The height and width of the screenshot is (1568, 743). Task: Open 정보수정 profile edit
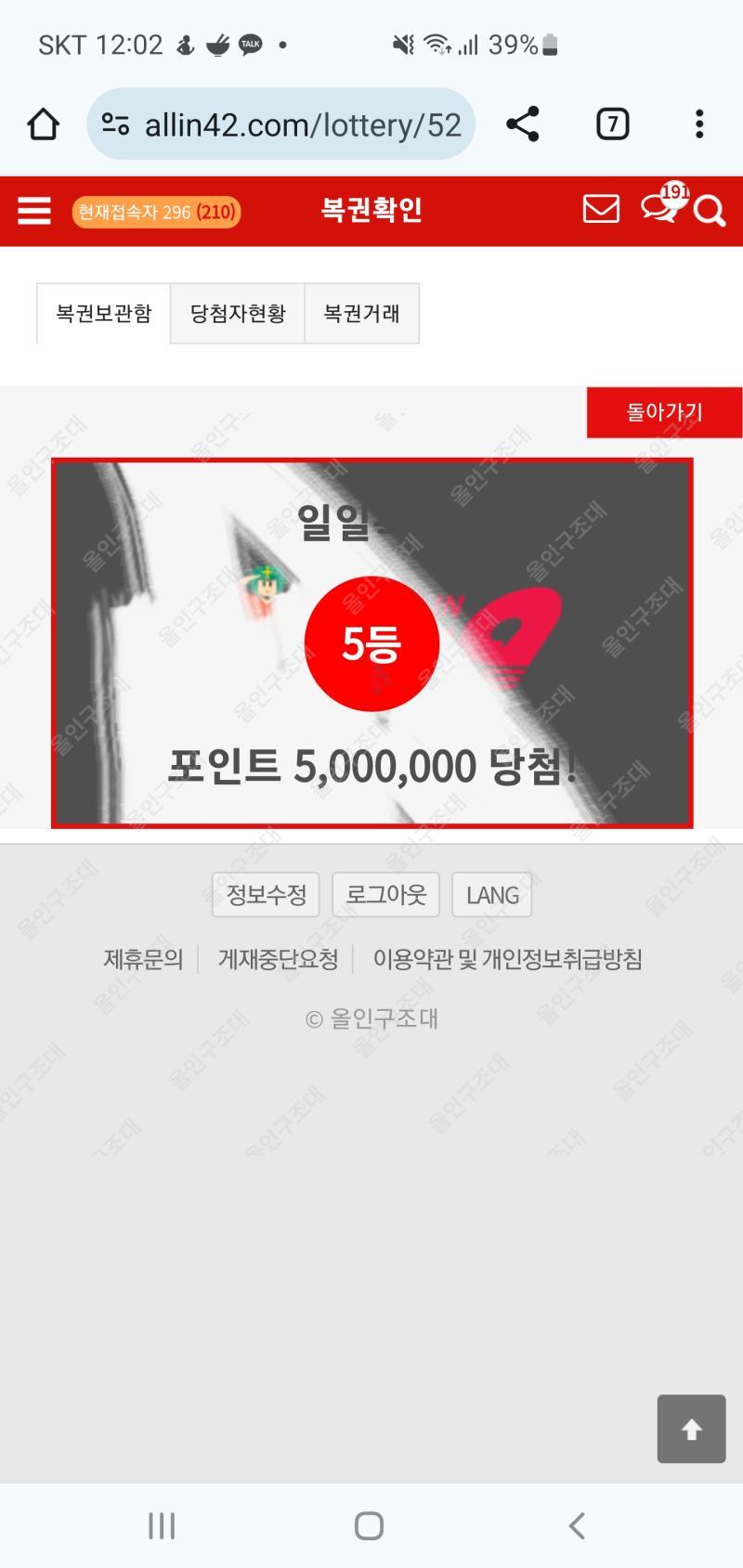266,895
